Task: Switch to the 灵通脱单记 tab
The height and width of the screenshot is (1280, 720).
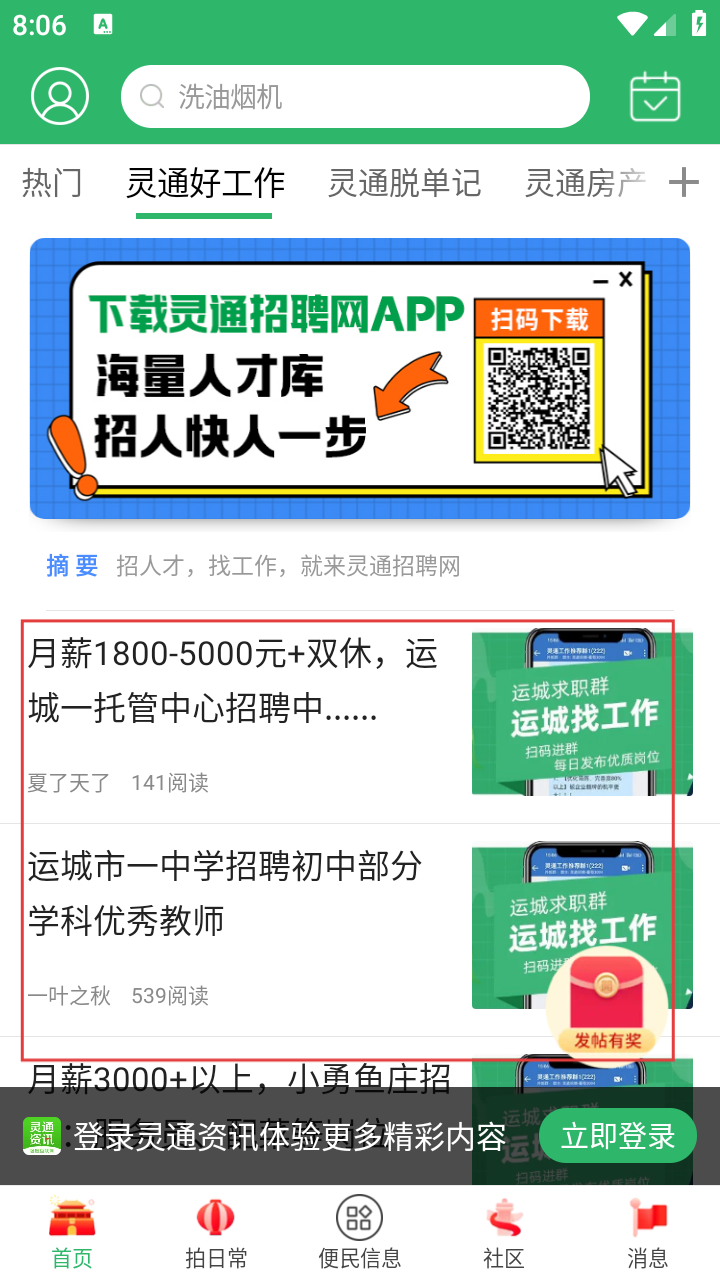Action: 404,183
